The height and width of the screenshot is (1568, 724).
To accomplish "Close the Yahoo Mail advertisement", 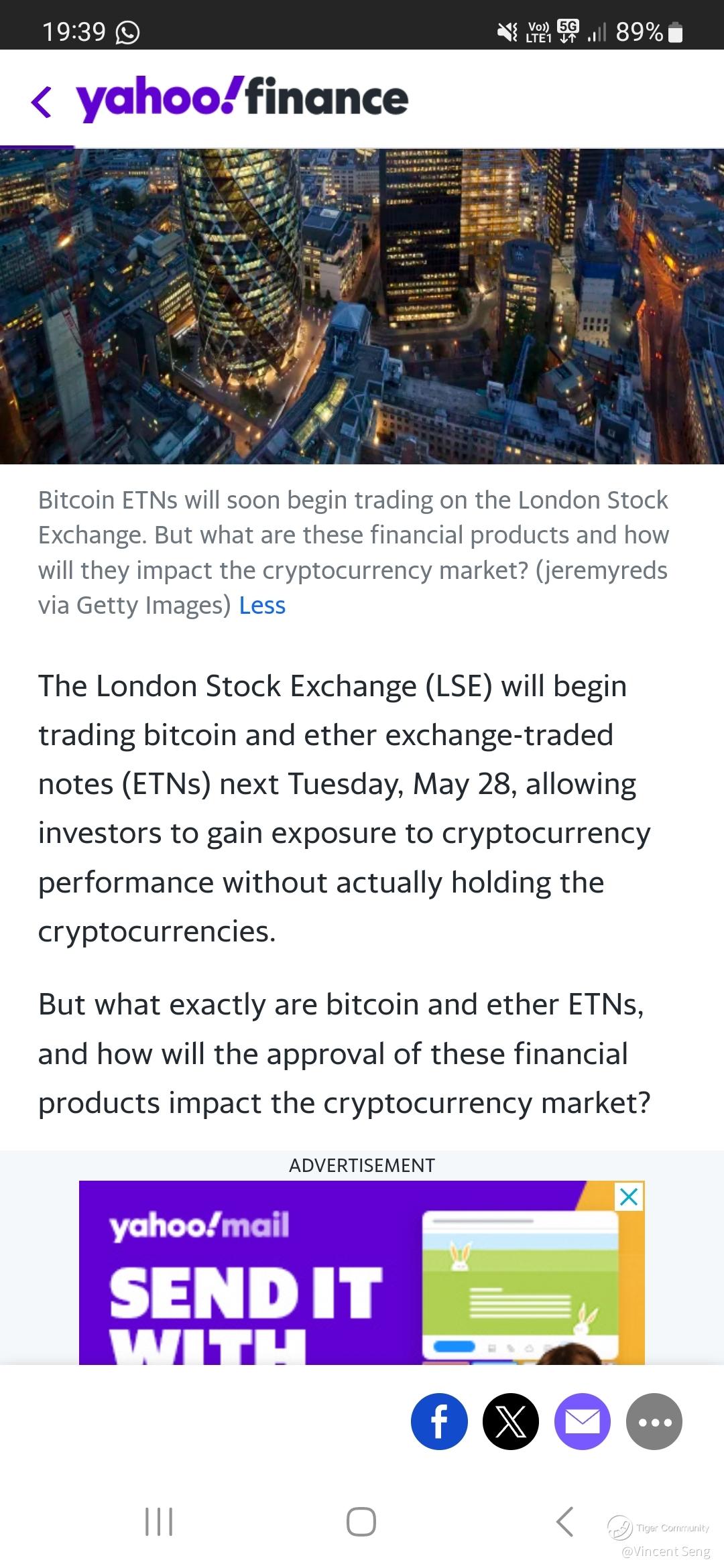I will pos(629,1197).
